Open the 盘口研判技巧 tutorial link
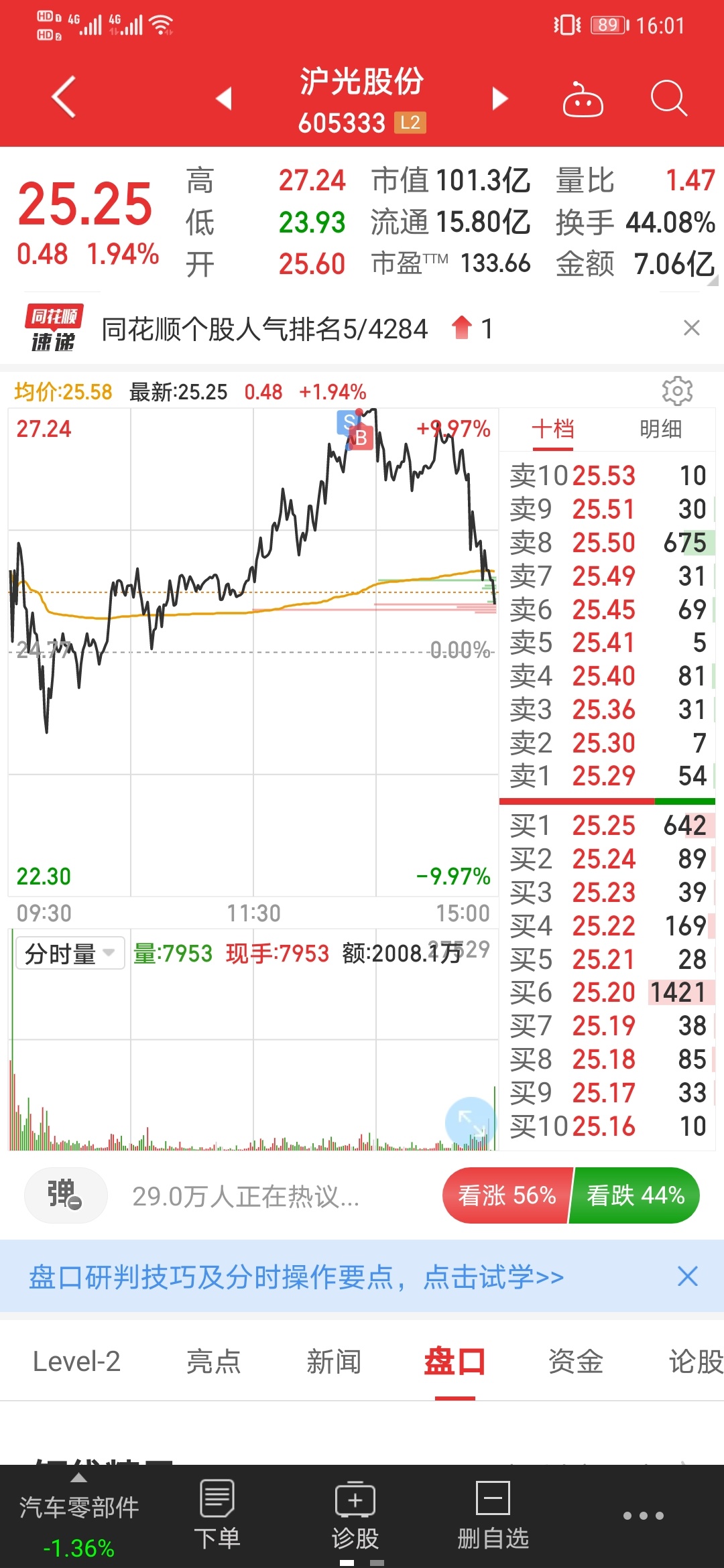The width and height of the screenshot is (724, 1568). coord(296,1277)
